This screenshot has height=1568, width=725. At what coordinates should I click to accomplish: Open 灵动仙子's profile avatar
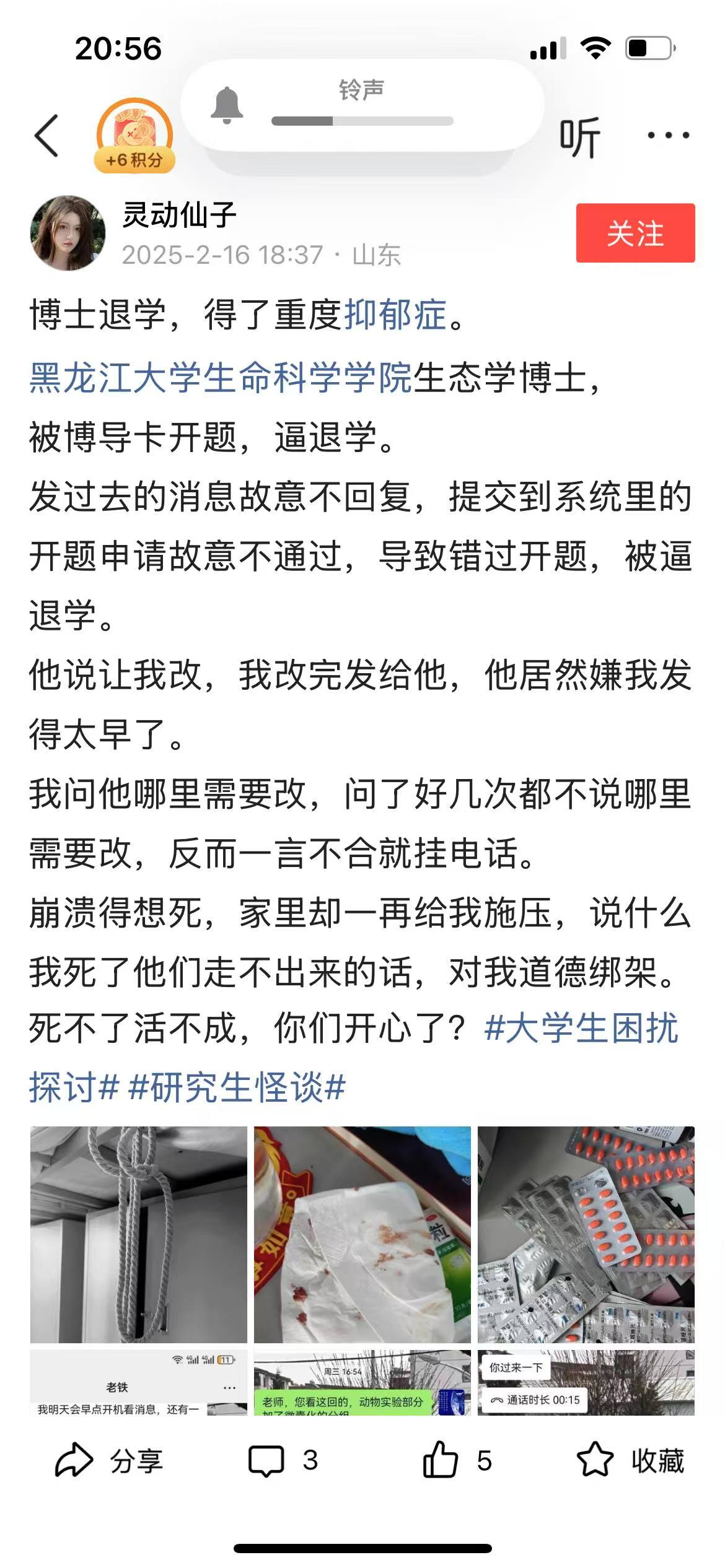point(68,233)
